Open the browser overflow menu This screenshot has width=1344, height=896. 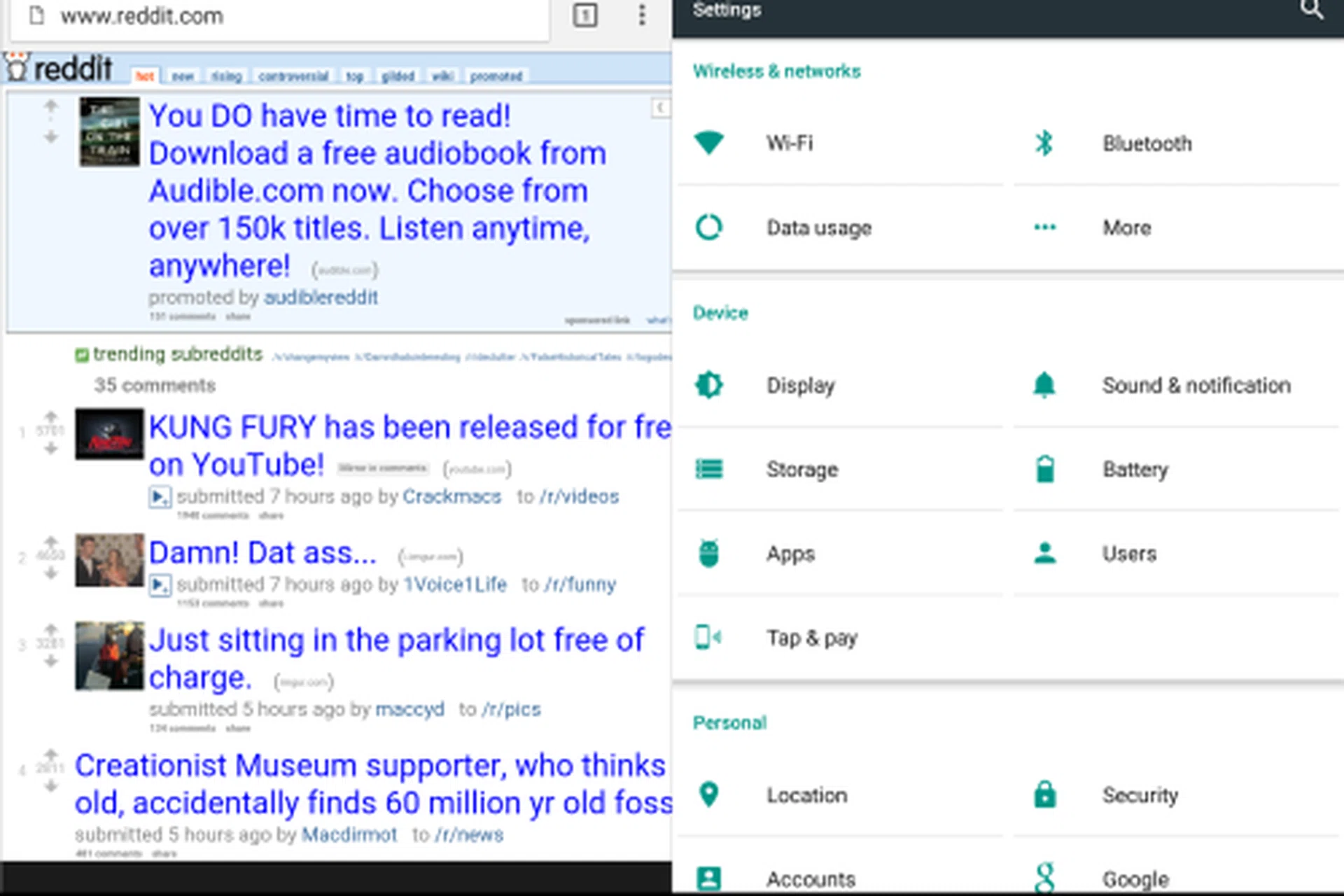[x=641, y=15]
